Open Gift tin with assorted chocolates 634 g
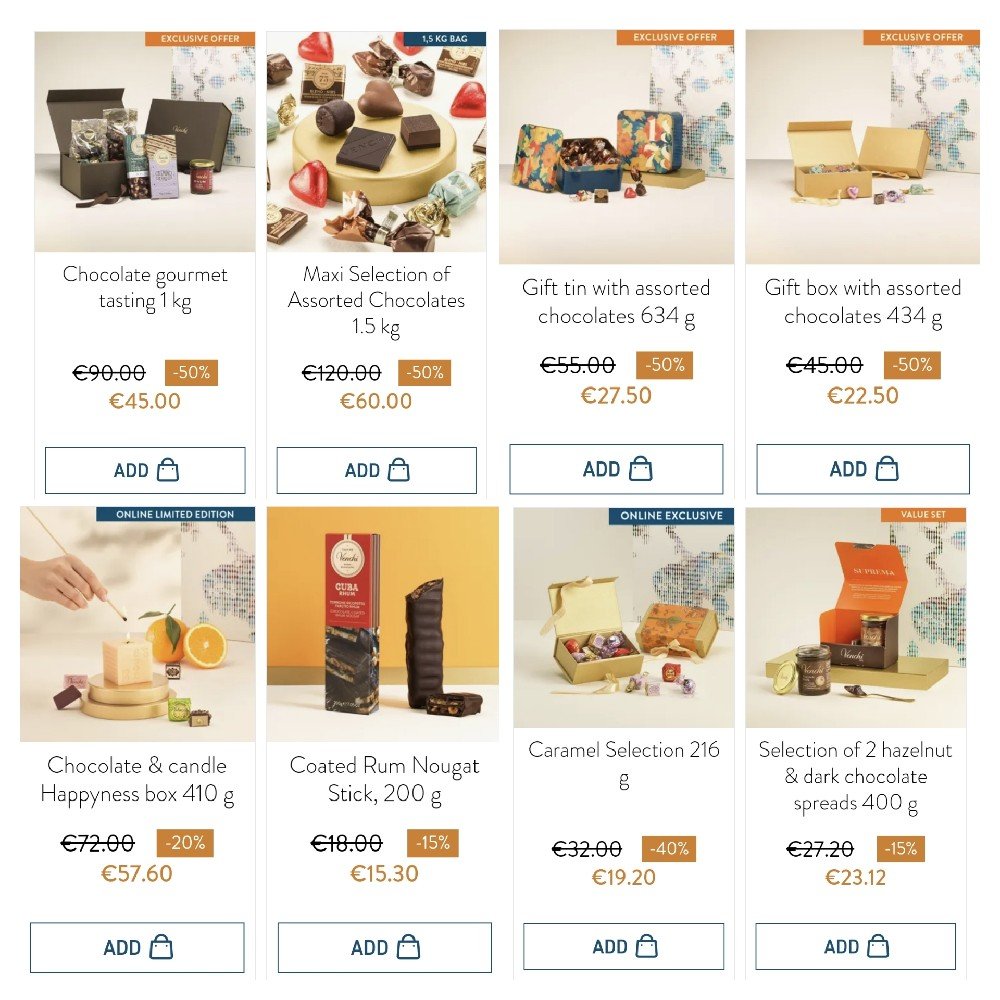The width and height of the screenshot is (1000, 1000). (x=616, y=301)
